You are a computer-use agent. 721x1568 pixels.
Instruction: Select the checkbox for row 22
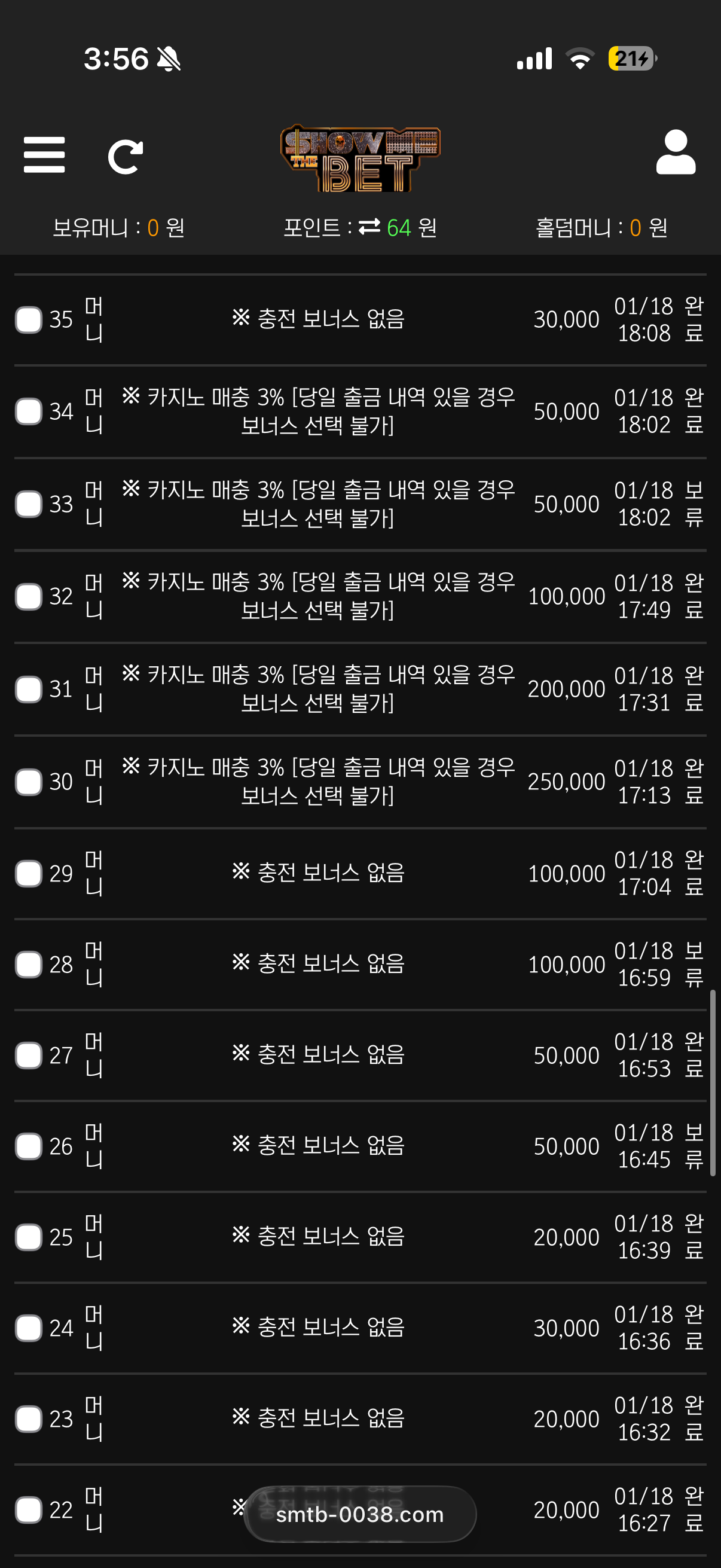[x=29, y=1509]
